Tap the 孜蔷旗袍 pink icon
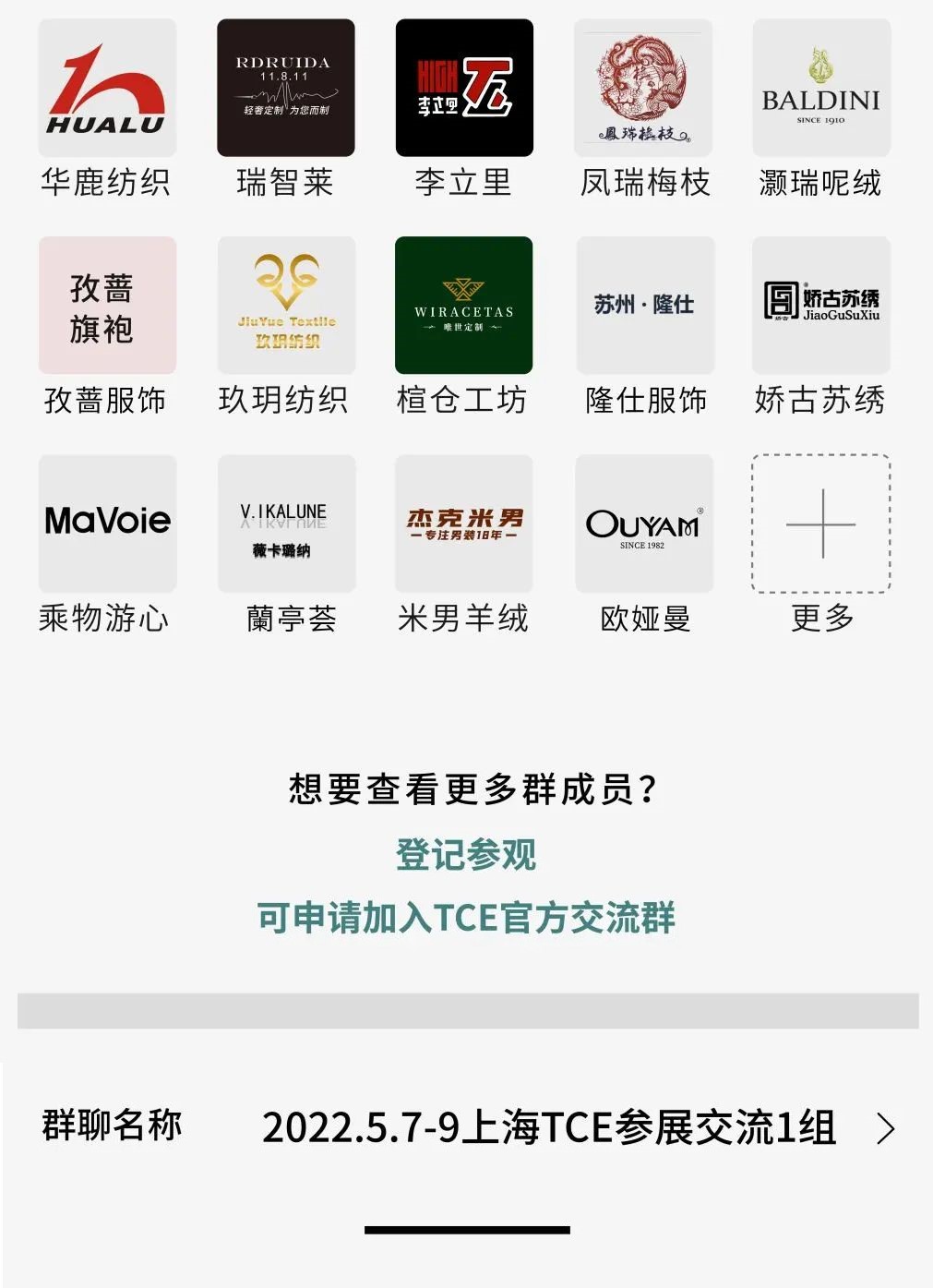The height and width of the screenshot is (1288, 933). 106,305
